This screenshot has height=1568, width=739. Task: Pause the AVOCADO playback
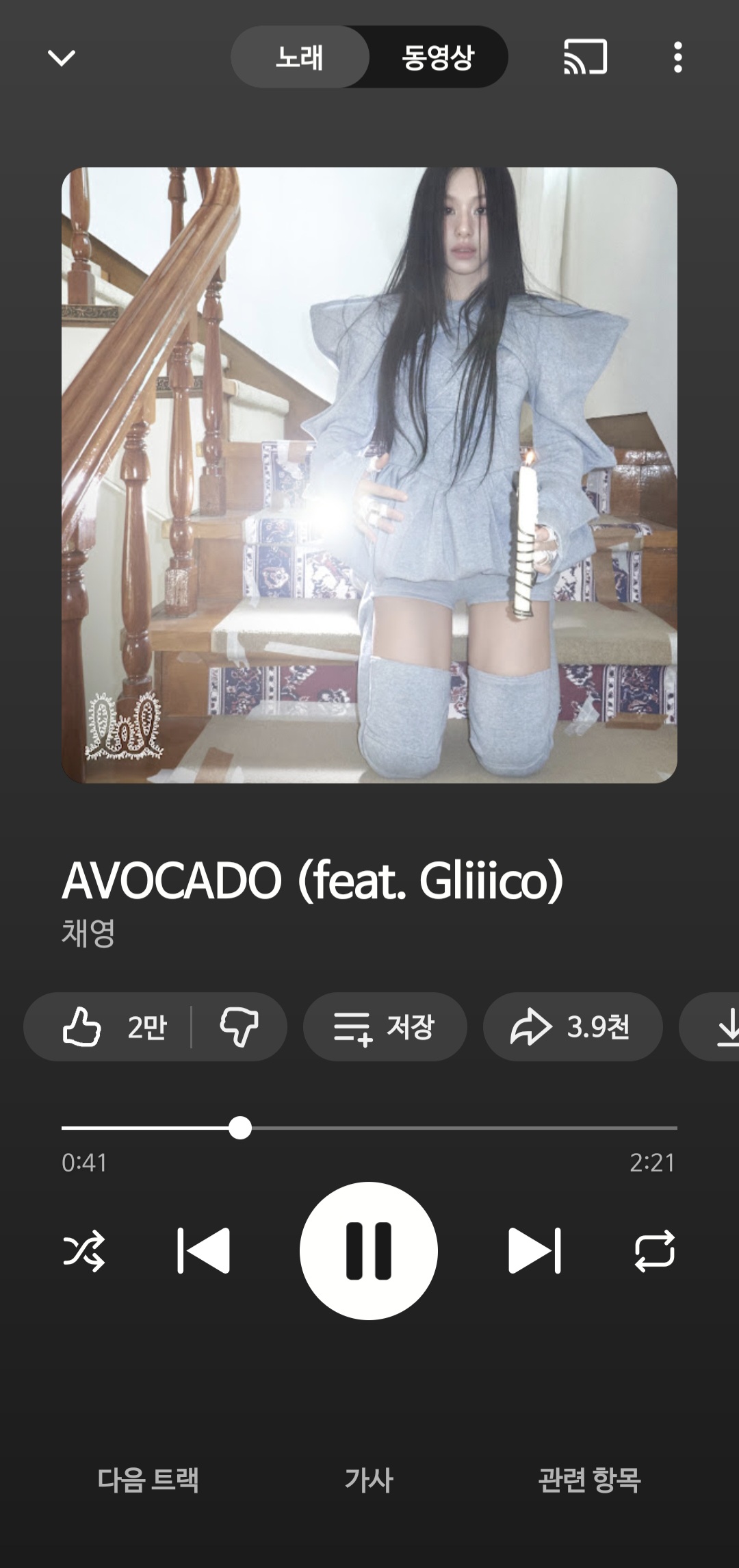click(x=368, y=1251)
